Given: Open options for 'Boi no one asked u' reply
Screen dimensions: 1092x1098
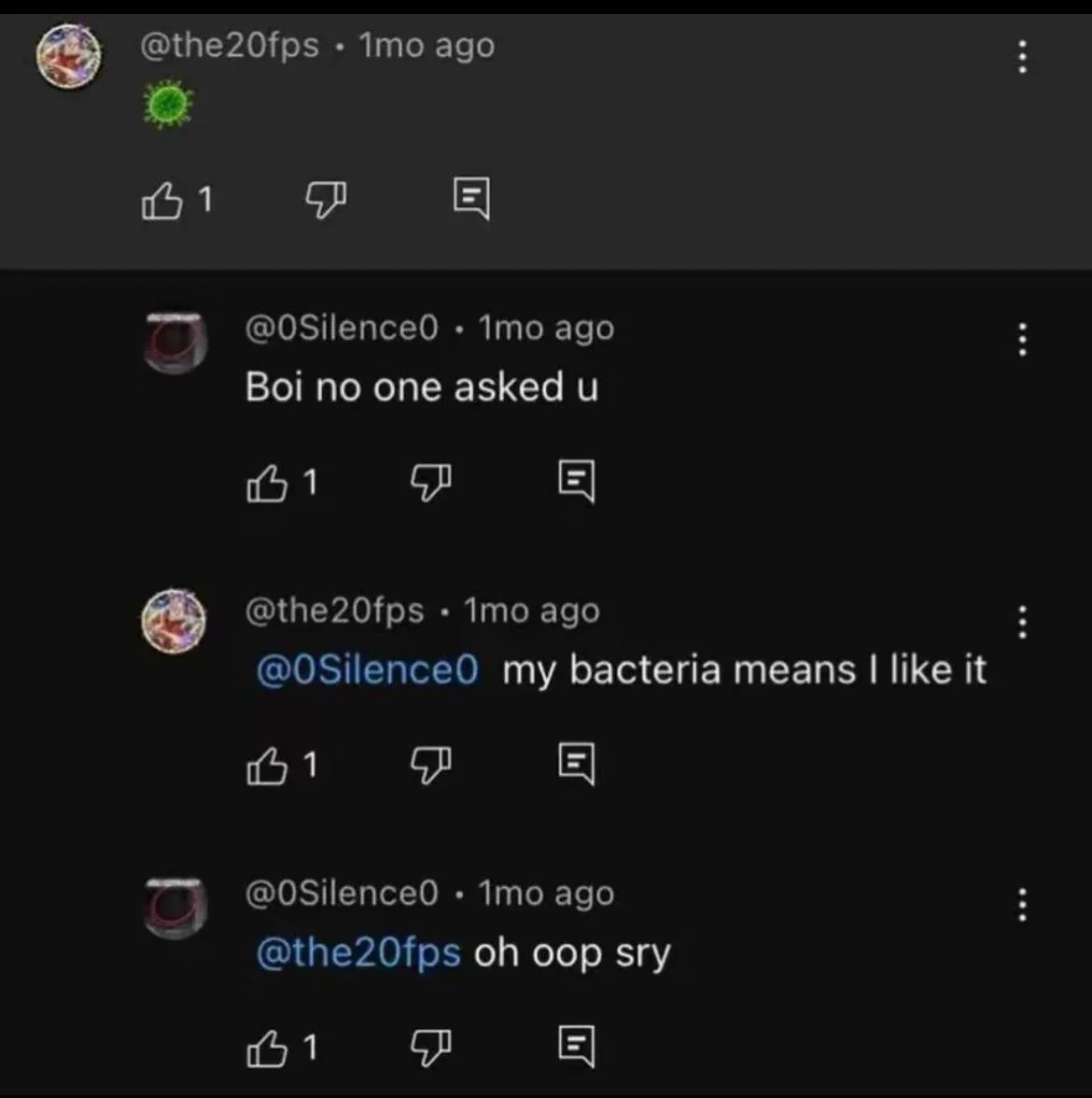Looking at the screenshot, I should [1023, 340].
